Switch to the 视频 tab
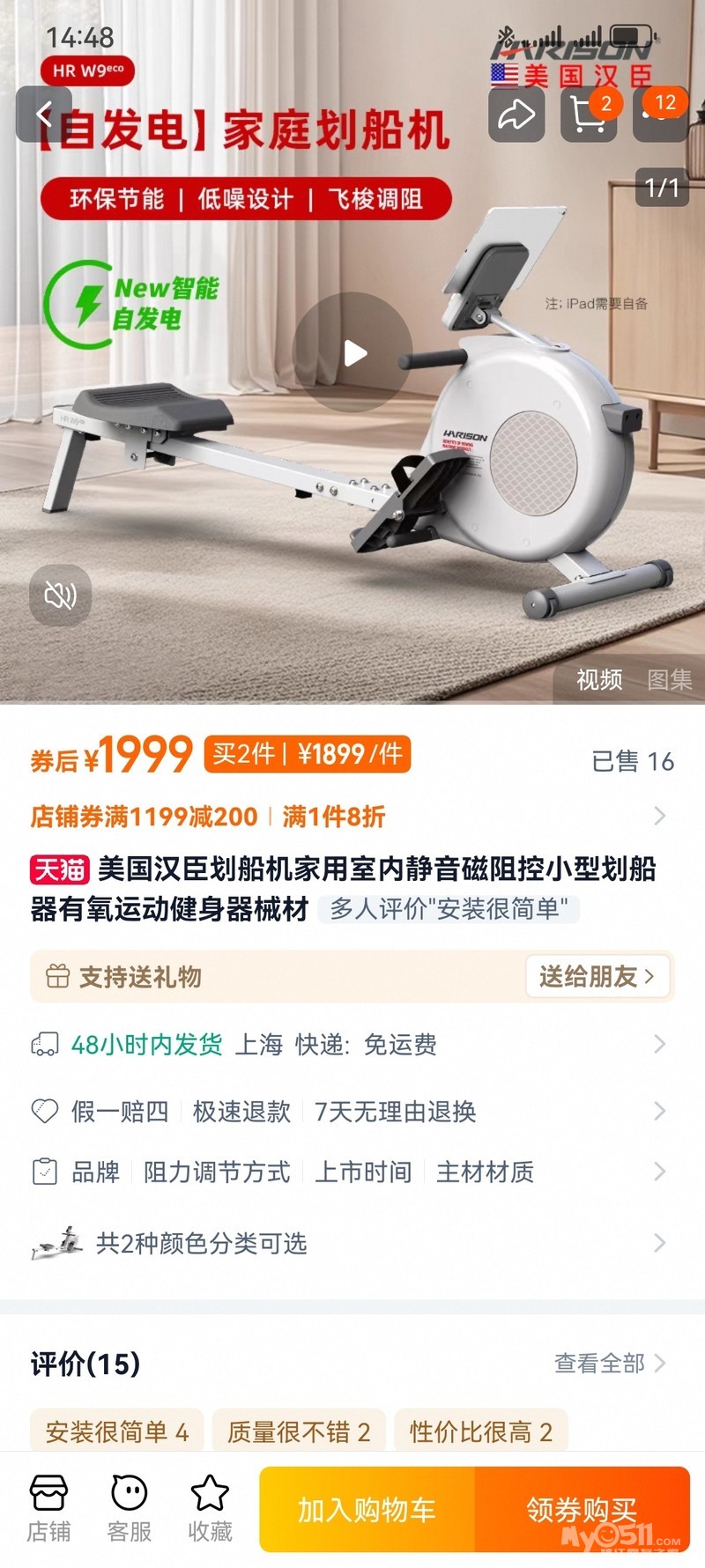 pyautogui.click(x=599, y=679)
